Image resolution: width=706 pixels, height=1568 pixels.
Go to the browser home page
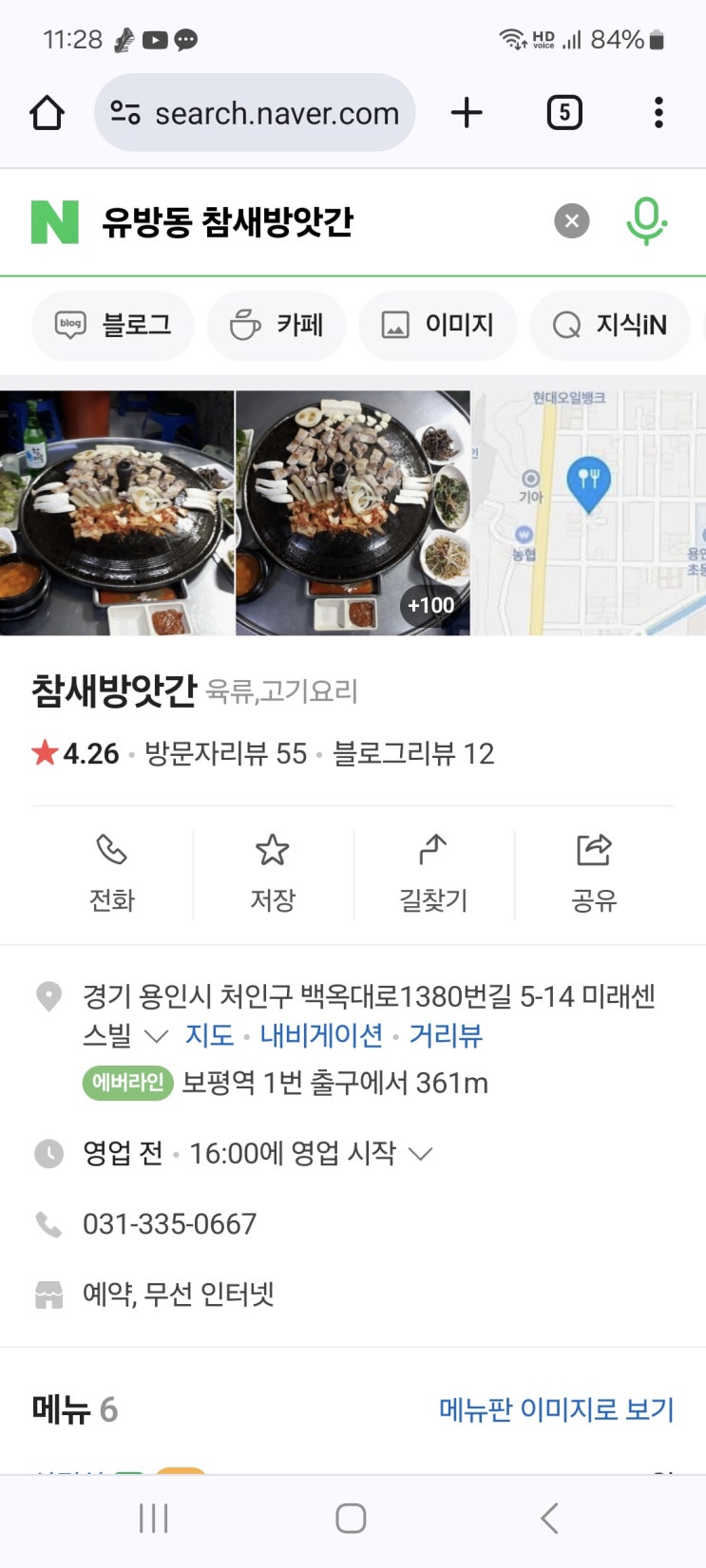(47, 113)
